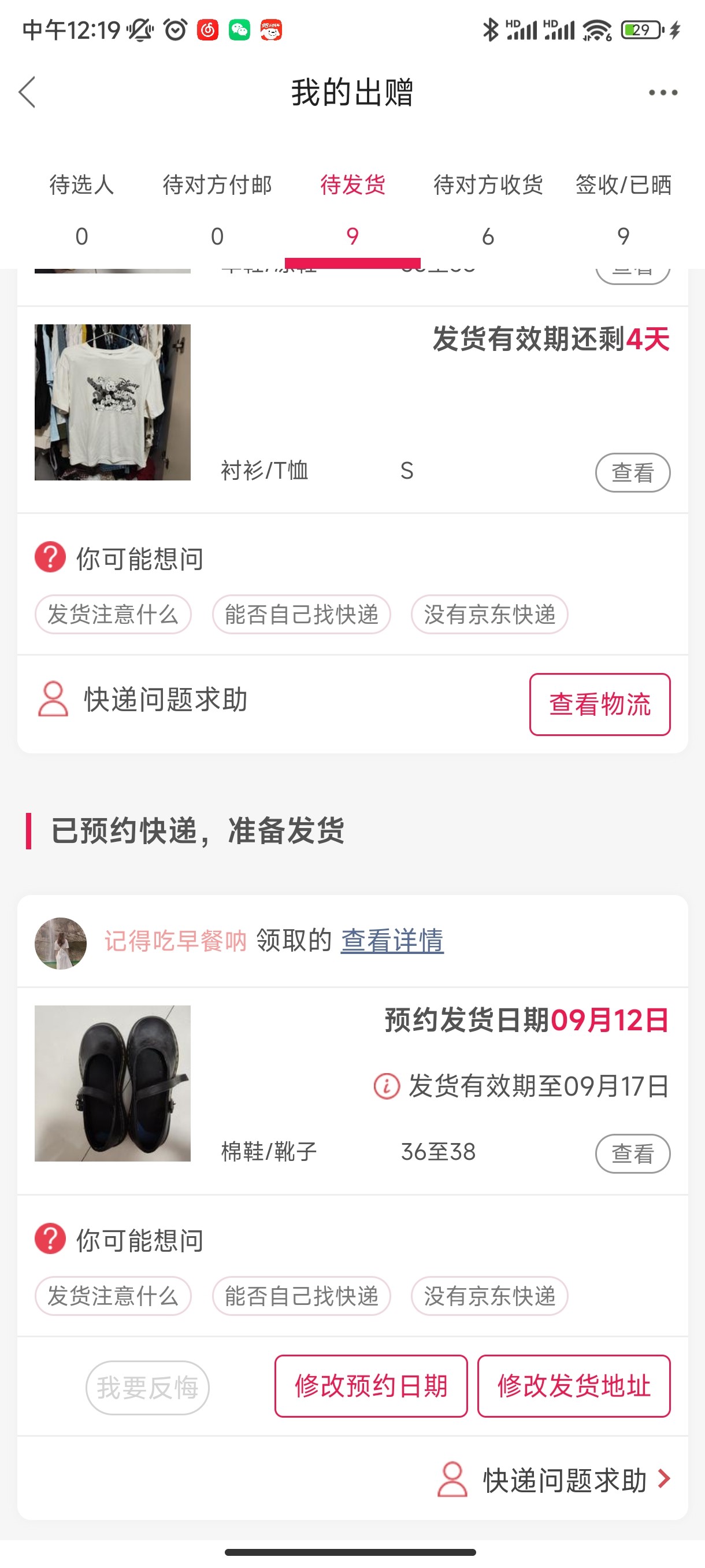Open the white T-shirt item photo
This screenshot has width=705, height=1568.
[x=113, y=402]
